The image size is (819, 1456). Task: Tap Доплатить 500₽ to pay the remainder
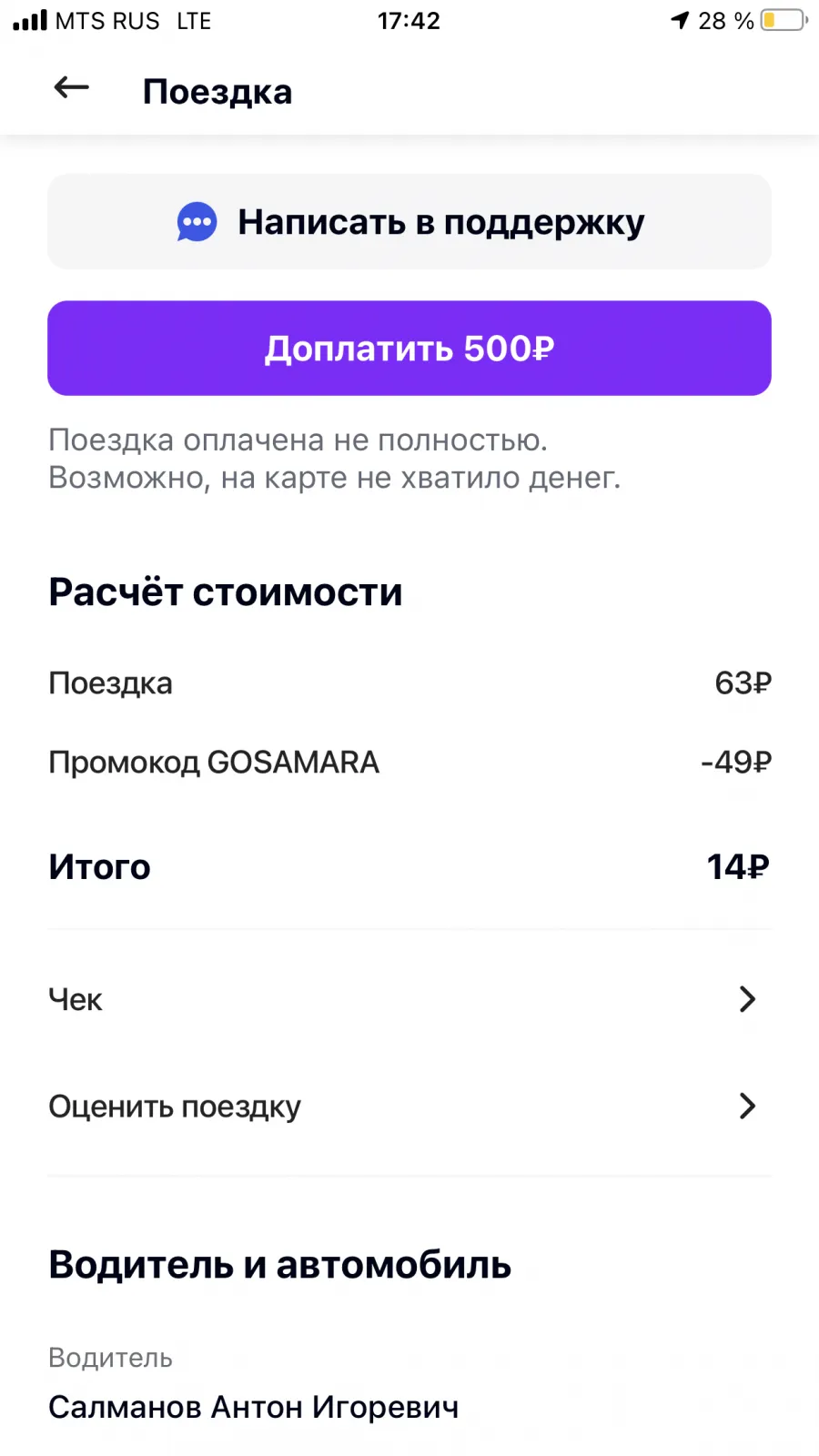click(409, 348)
